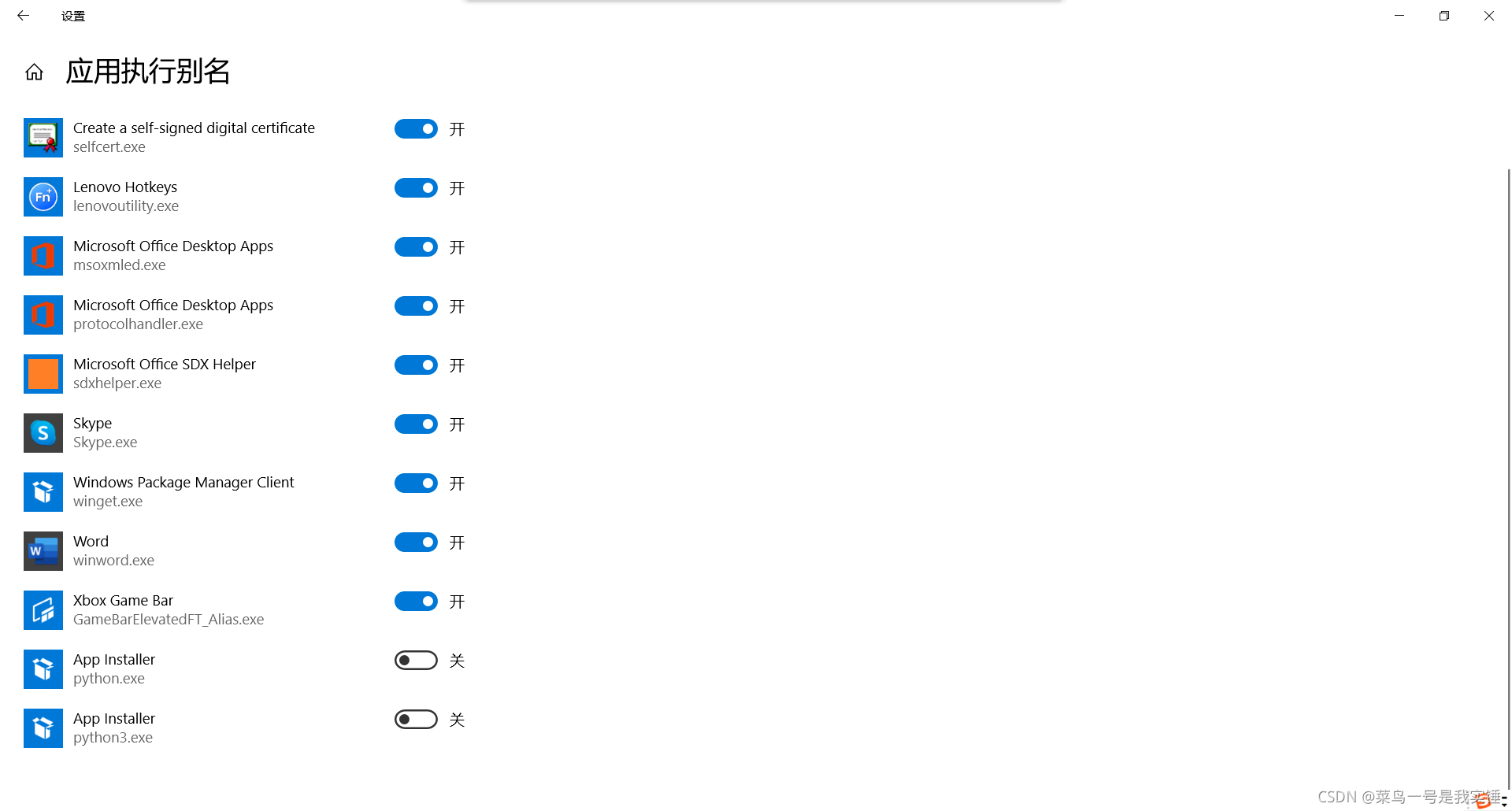Turn off the selfcert.exe alias toggle
The height and width of the screenshot is (811, 1512).
[416, 129]
